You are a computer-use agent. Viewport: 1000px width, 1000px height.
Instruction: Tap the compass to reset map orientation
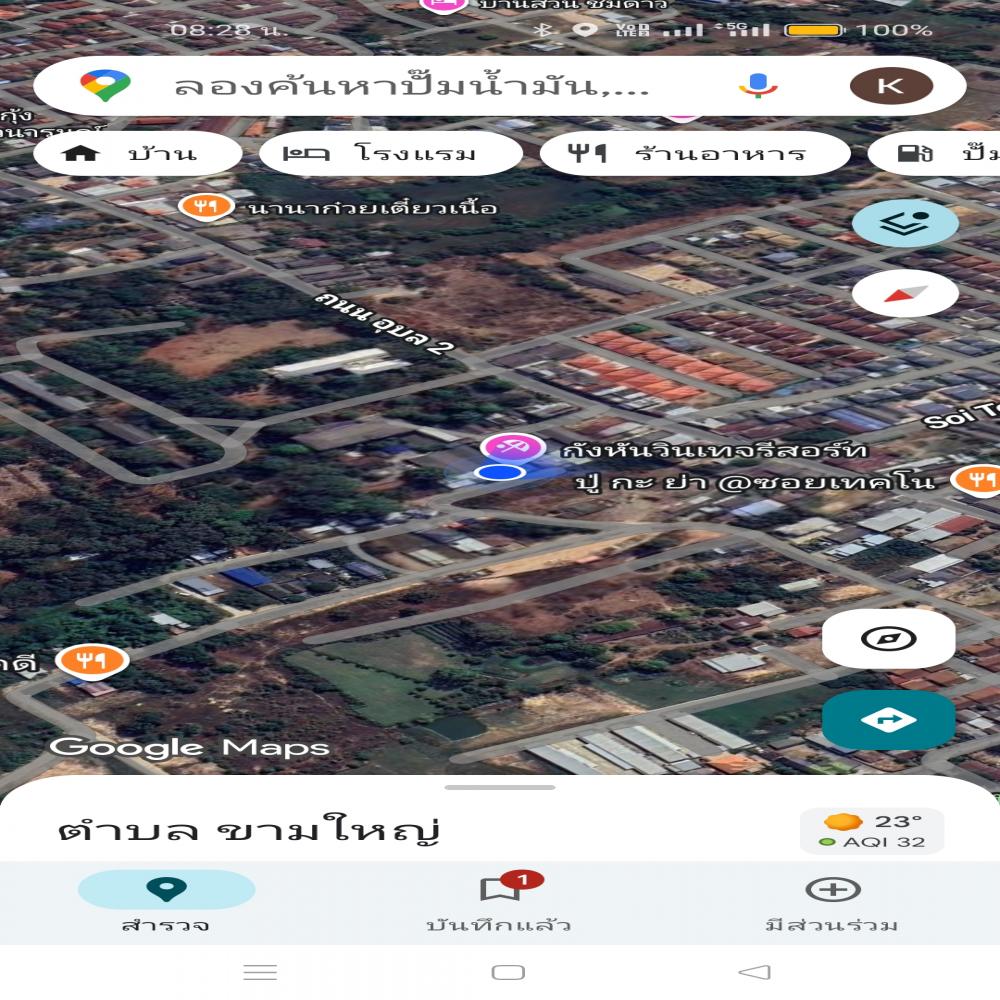click(x=905, y=294)
